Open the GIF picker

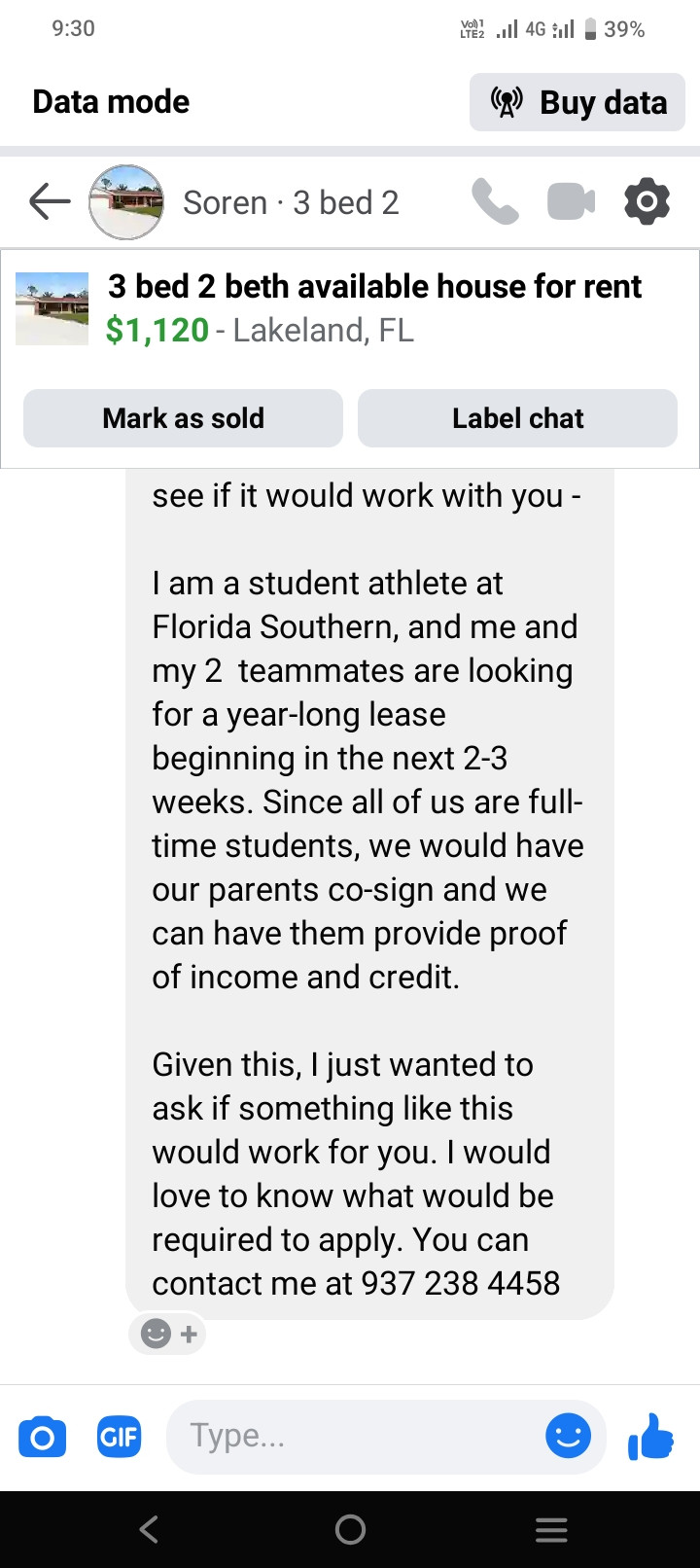[x=119, y=1437]
